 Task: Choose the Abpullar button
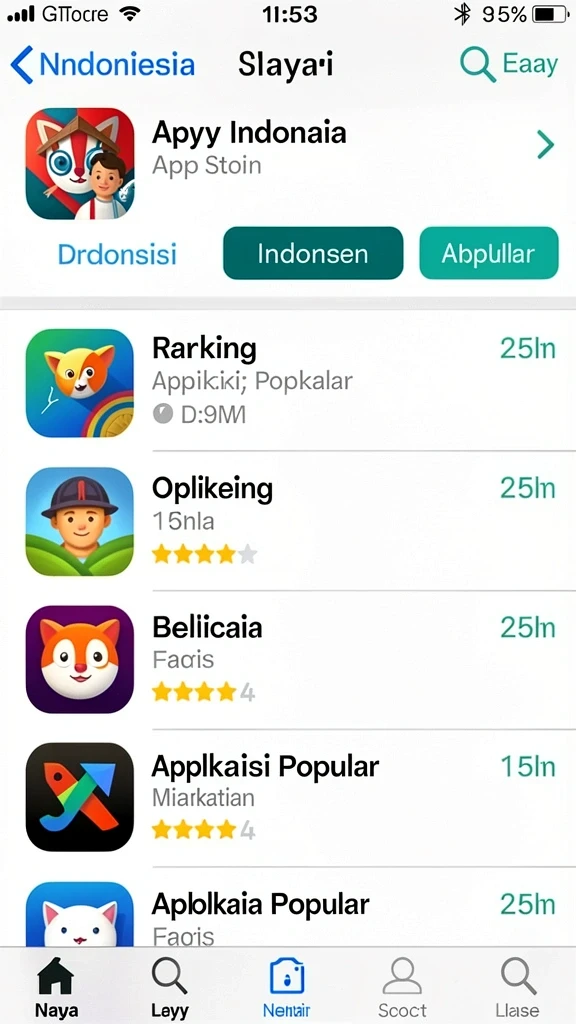[488, 253]
